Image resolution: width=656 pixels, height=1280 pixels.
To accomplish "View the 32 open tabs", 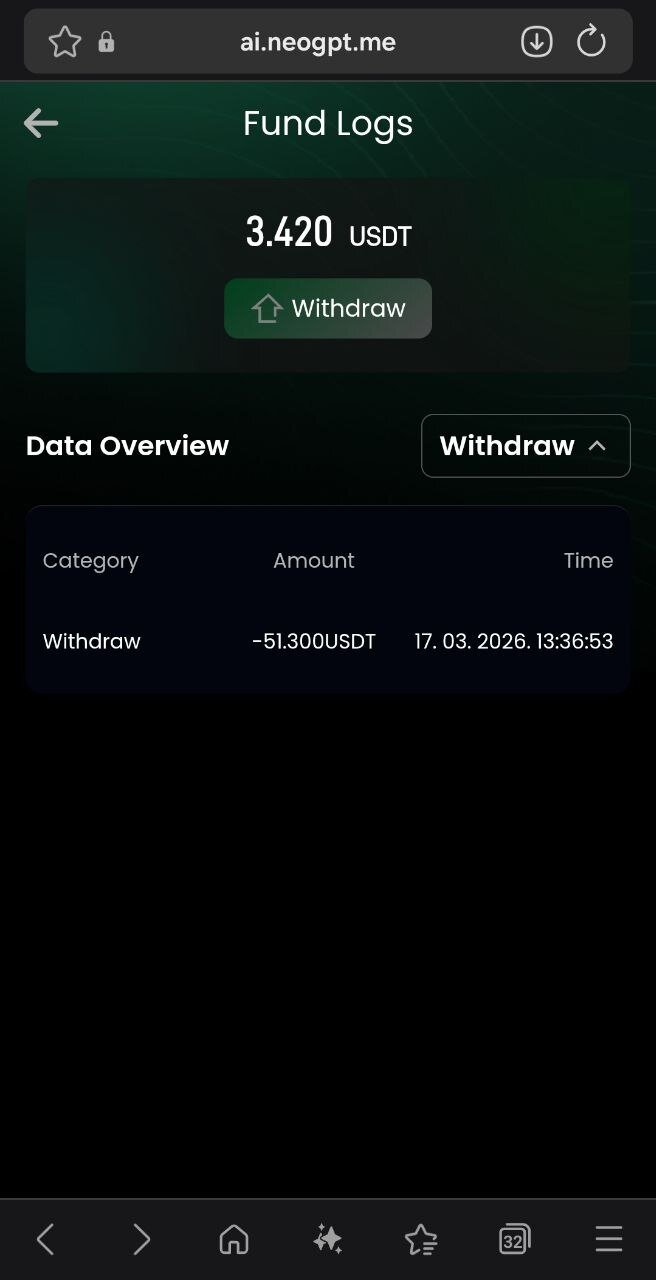I will (x=514, y=1240).
